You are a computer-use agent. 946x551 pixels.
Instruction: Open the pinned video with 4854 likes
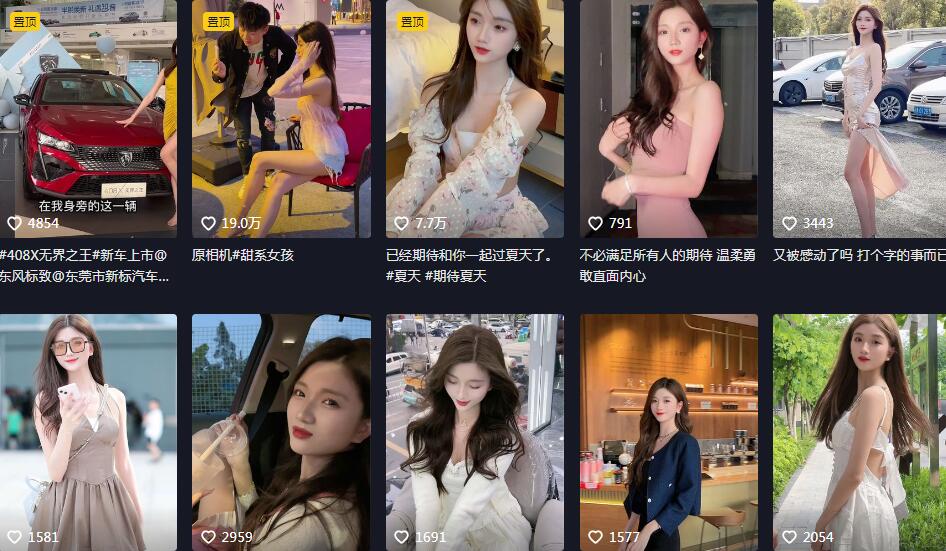(88, 118)
